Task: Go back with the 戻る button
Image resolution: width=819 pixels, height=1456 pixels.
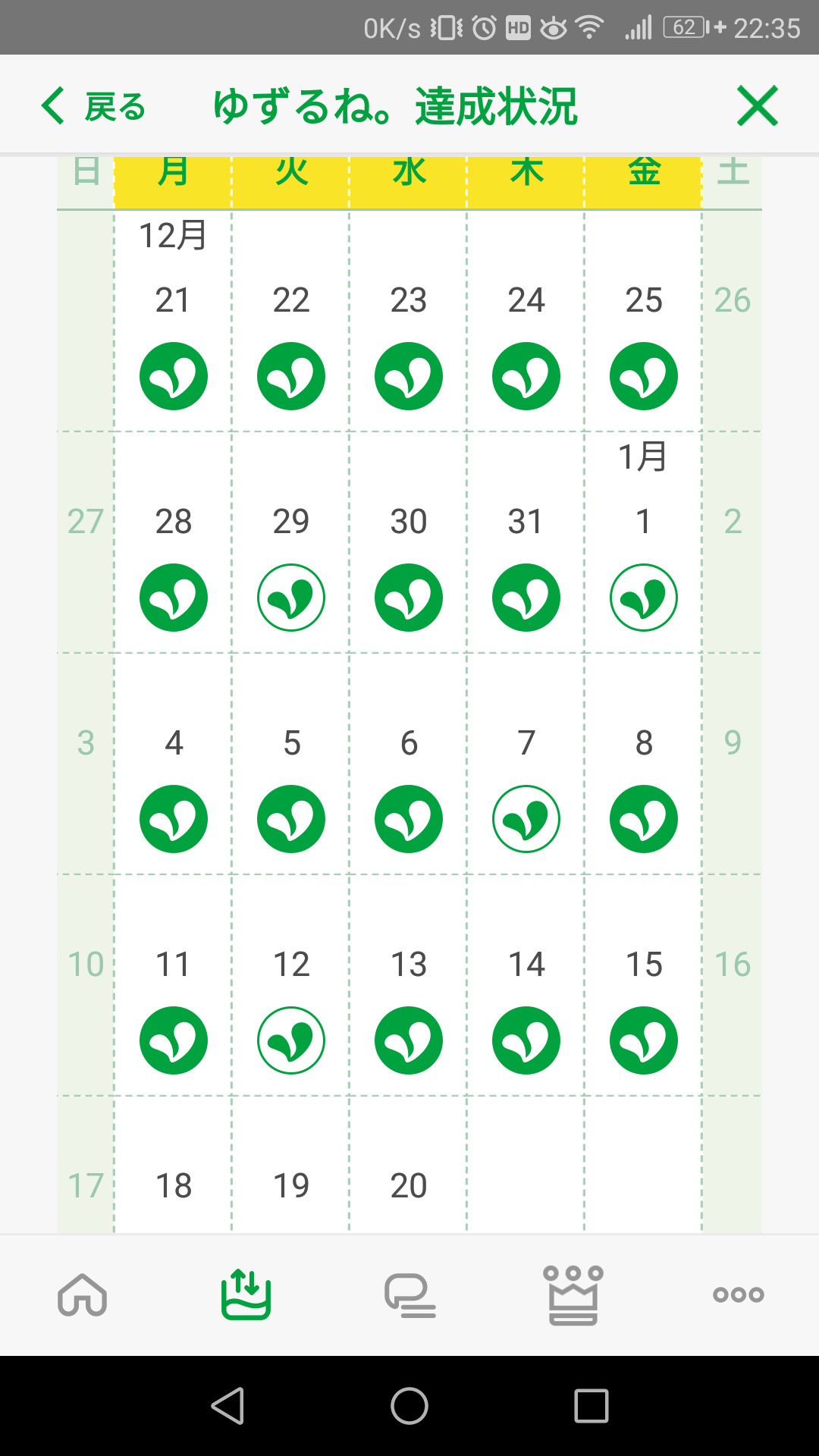Action: click(93, 106)
